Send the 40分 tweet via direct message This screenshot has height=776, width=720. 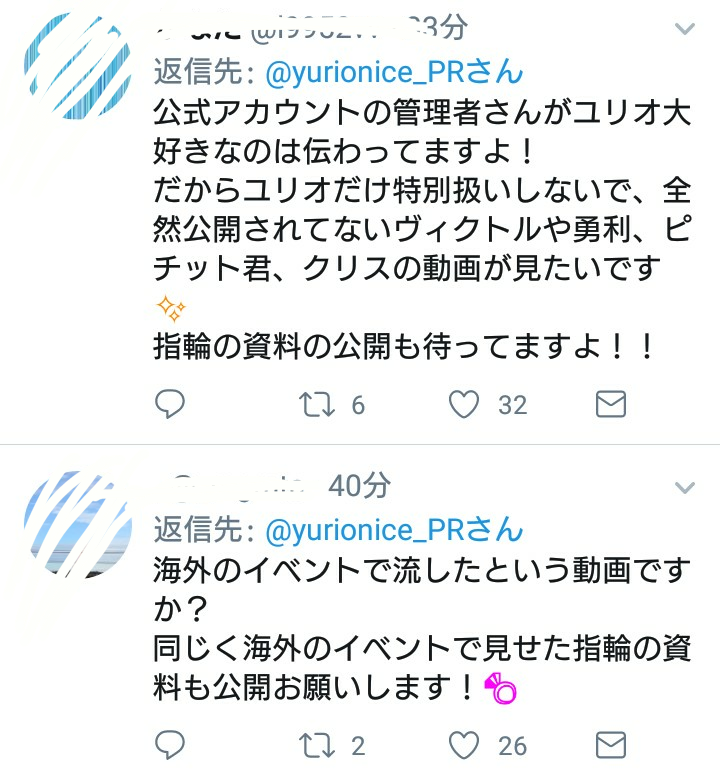click(610, 744)
